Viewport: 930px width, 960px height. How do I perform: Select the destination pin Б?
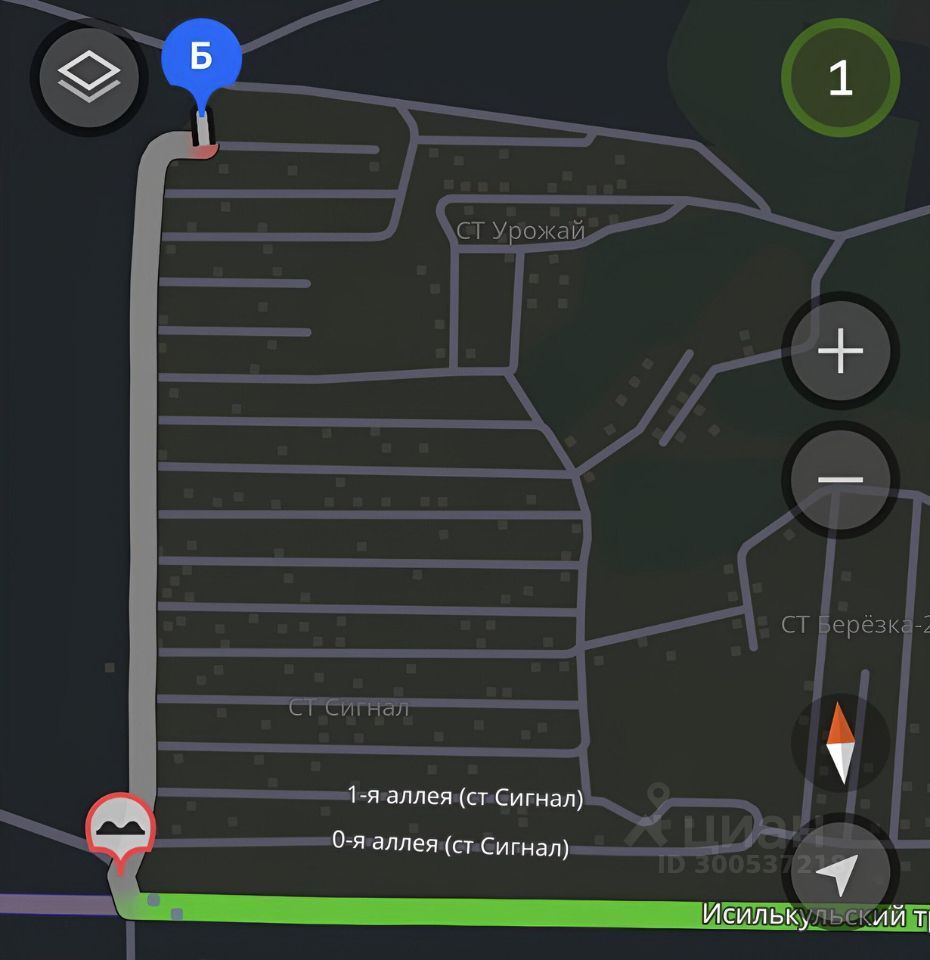201,58
